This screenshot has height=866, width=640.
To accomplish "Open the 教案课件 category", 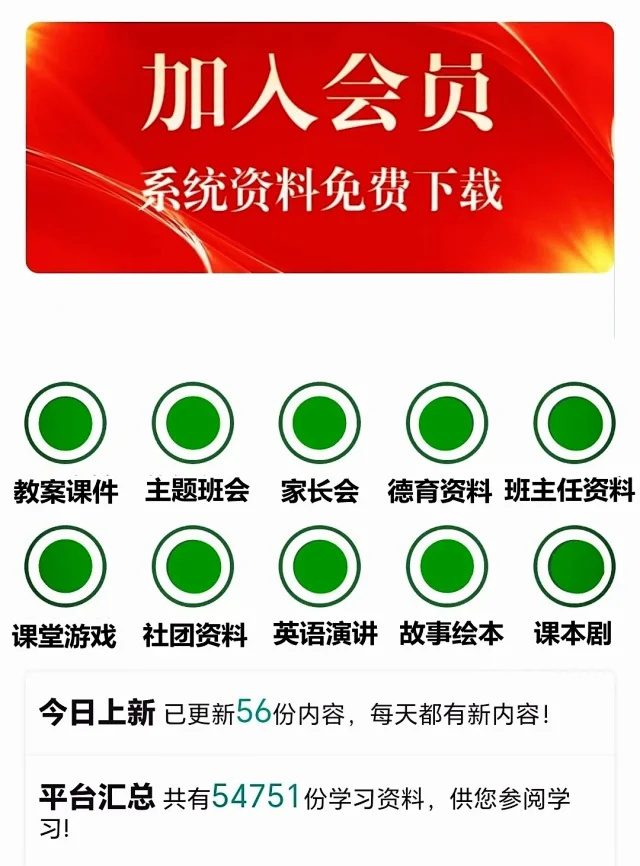I will click(65, 423).
